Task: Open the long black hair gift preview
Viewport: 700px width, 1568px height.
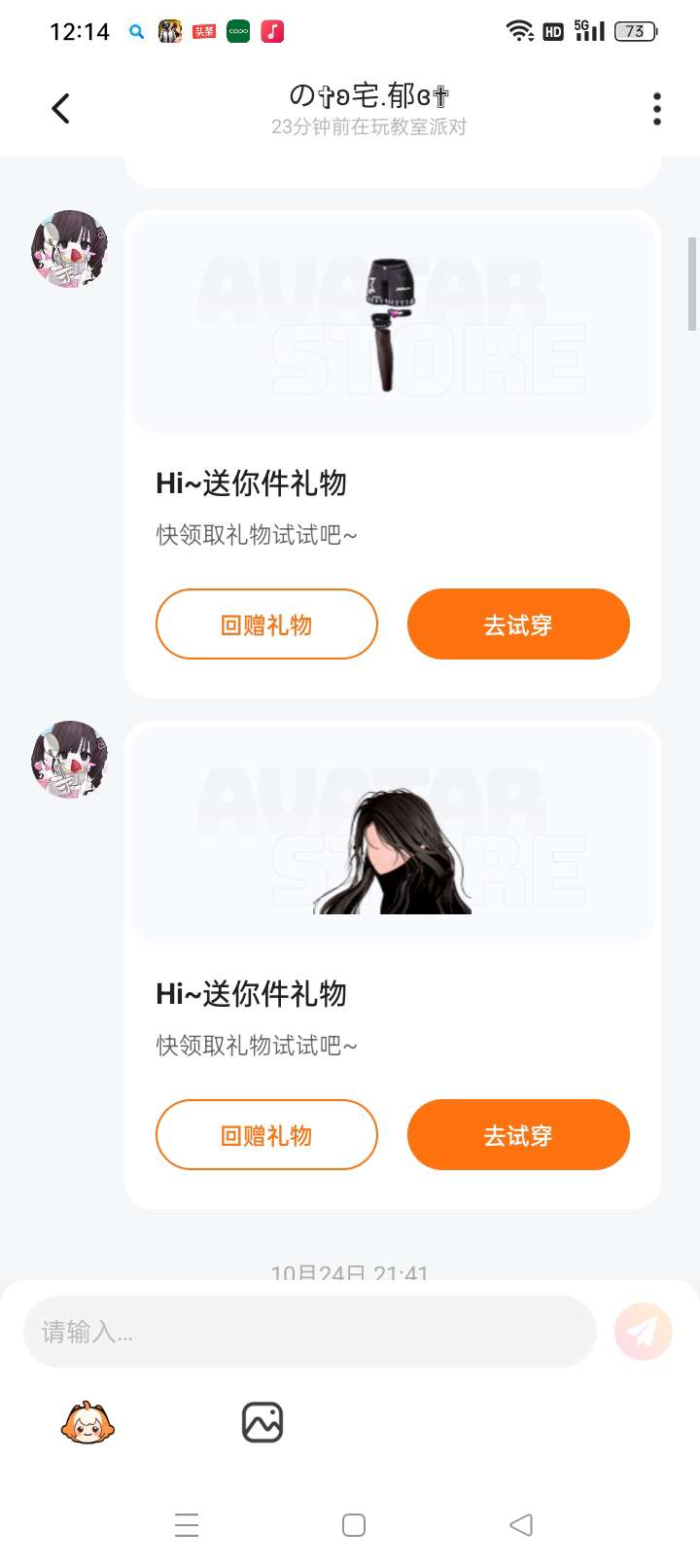Action: (393, 835)
